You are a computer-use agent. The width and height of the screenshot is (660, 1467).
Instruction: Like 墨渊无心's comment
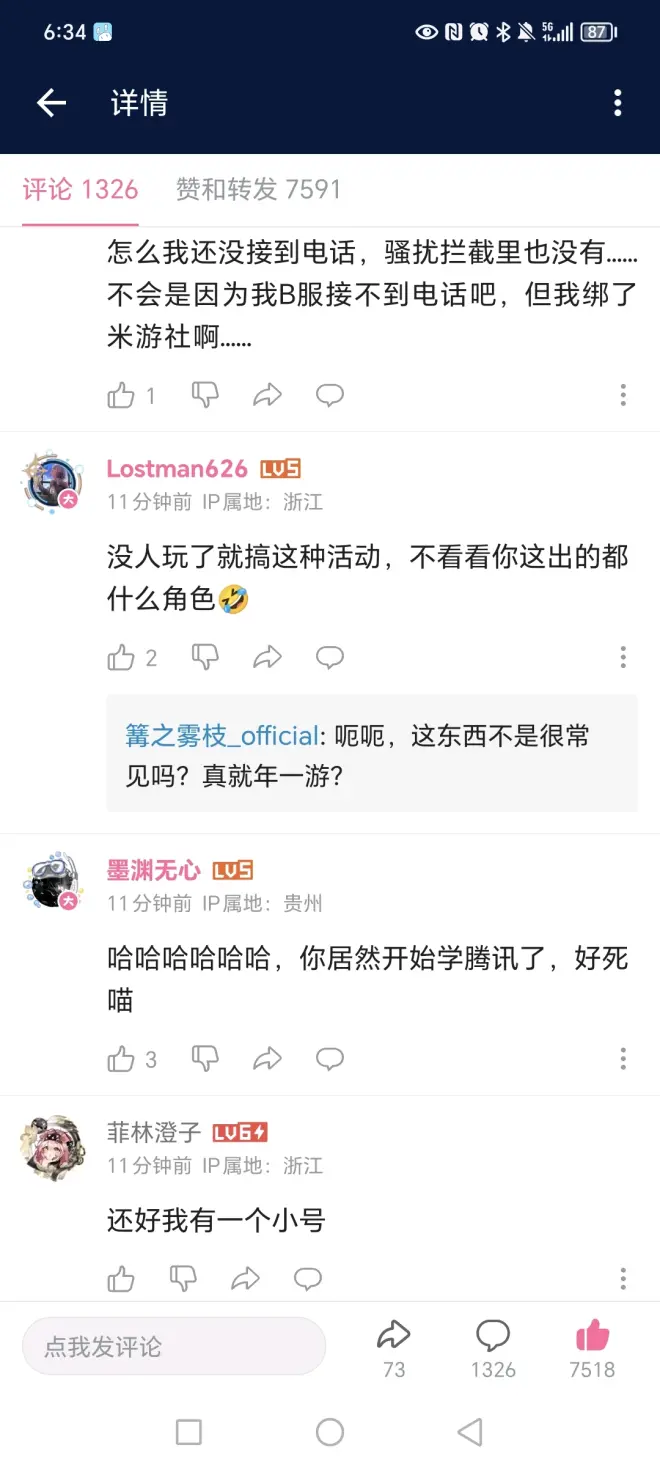pos(121,1059)
